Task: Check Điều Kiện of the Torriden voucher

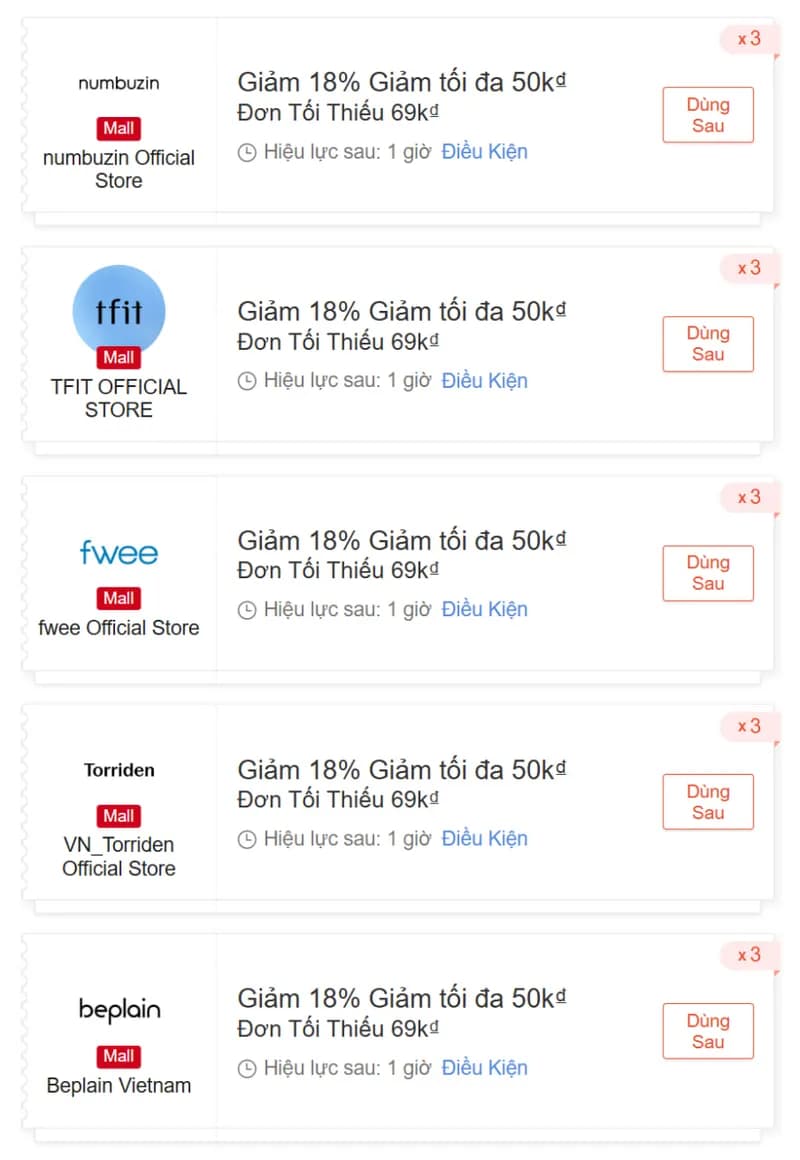Action: 484,839
